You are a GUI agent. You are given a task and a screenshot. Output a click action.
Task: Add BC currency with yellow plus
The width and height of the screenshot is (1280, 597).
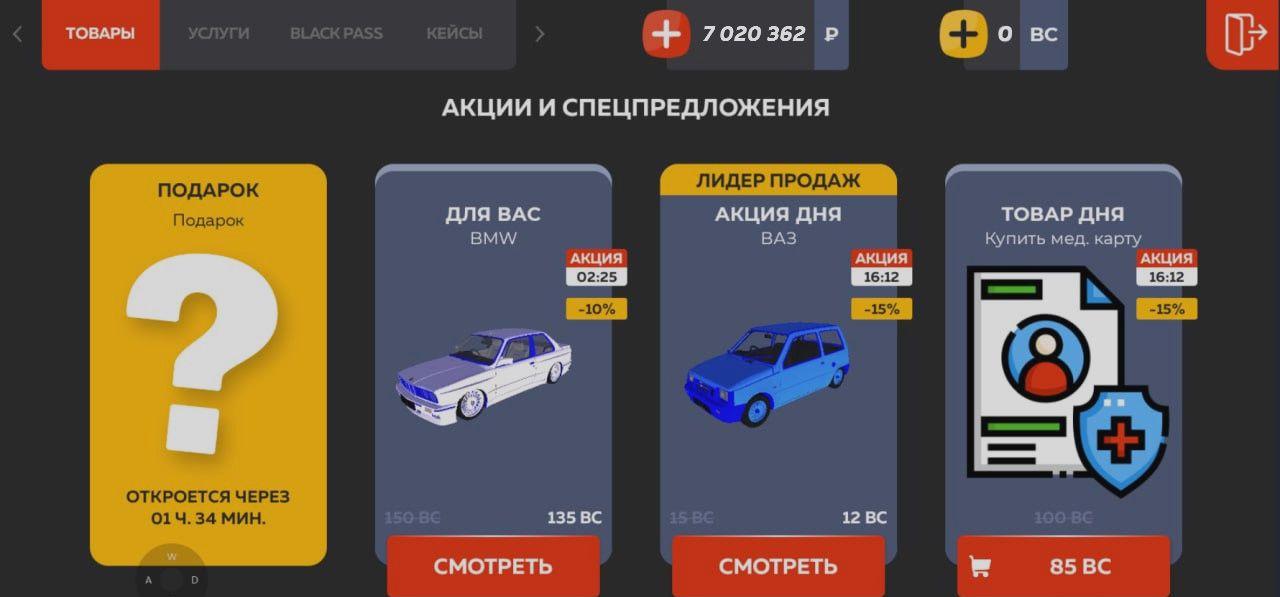(x=962, y=34)
